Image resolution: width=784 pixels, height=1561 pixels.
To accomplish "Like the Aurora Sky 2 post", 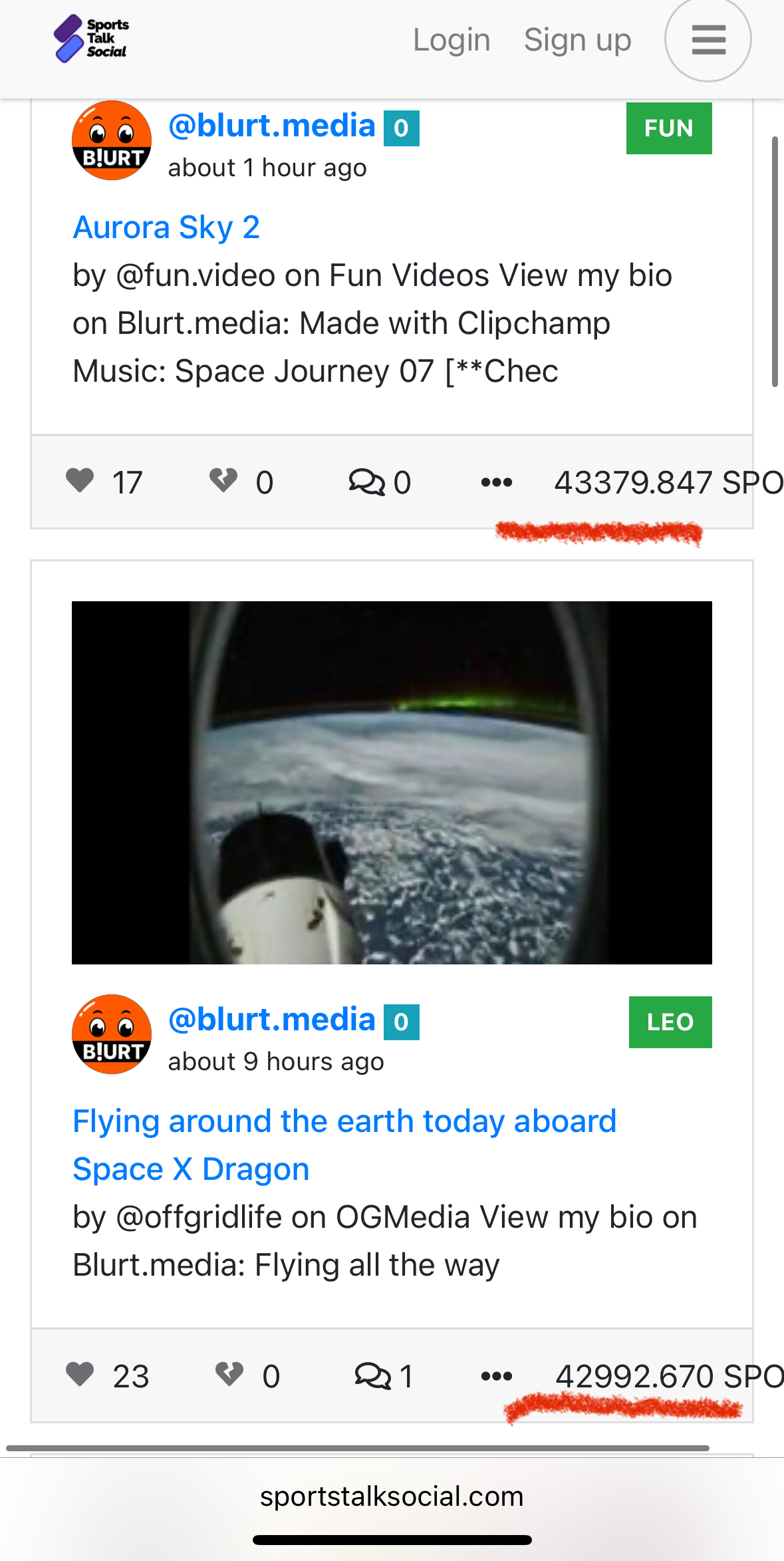I will (80, 481).
